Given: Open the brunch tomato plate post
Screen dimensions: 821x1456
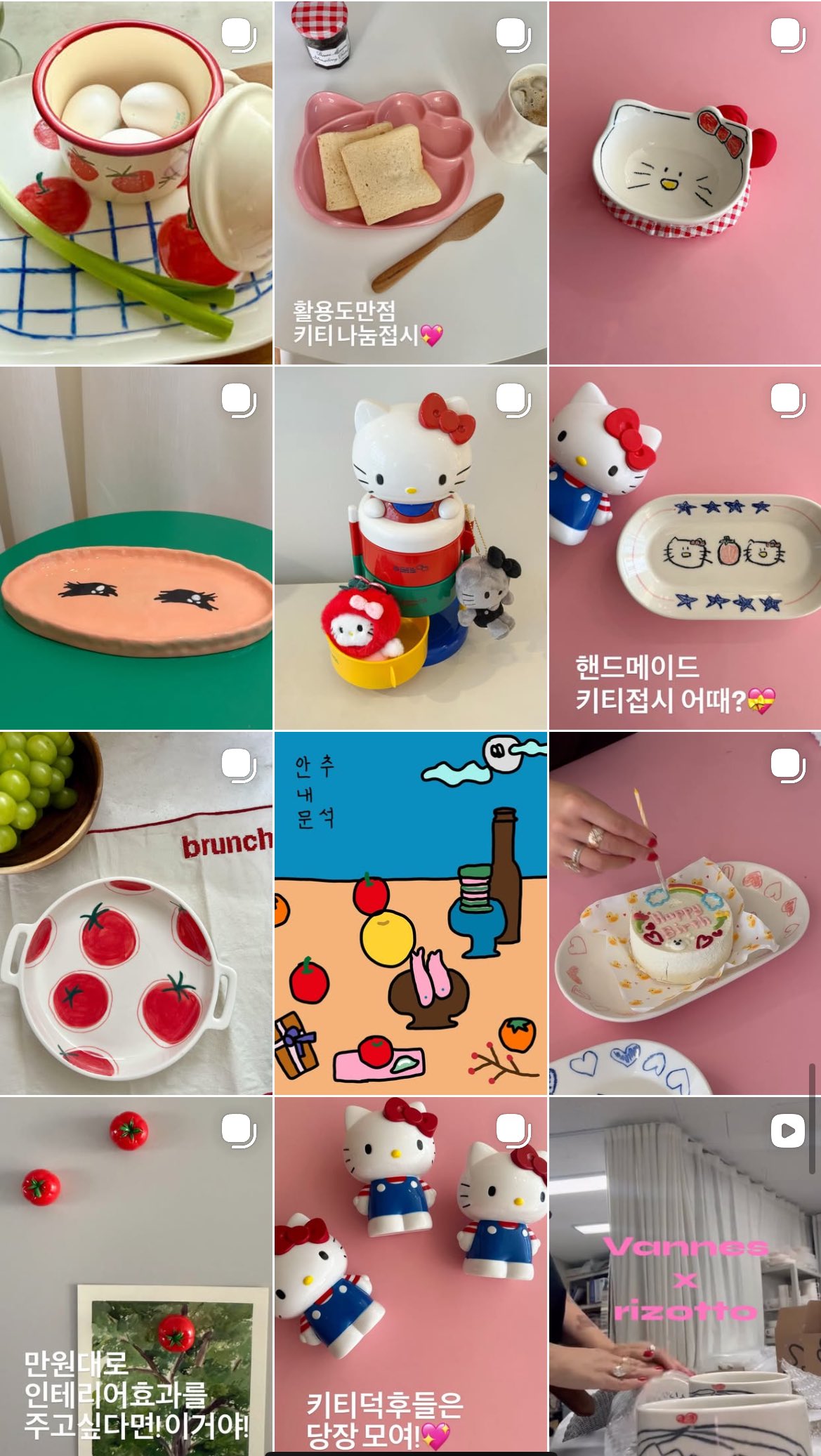Looking at the screenshot, I should click(x=136, y=913).
